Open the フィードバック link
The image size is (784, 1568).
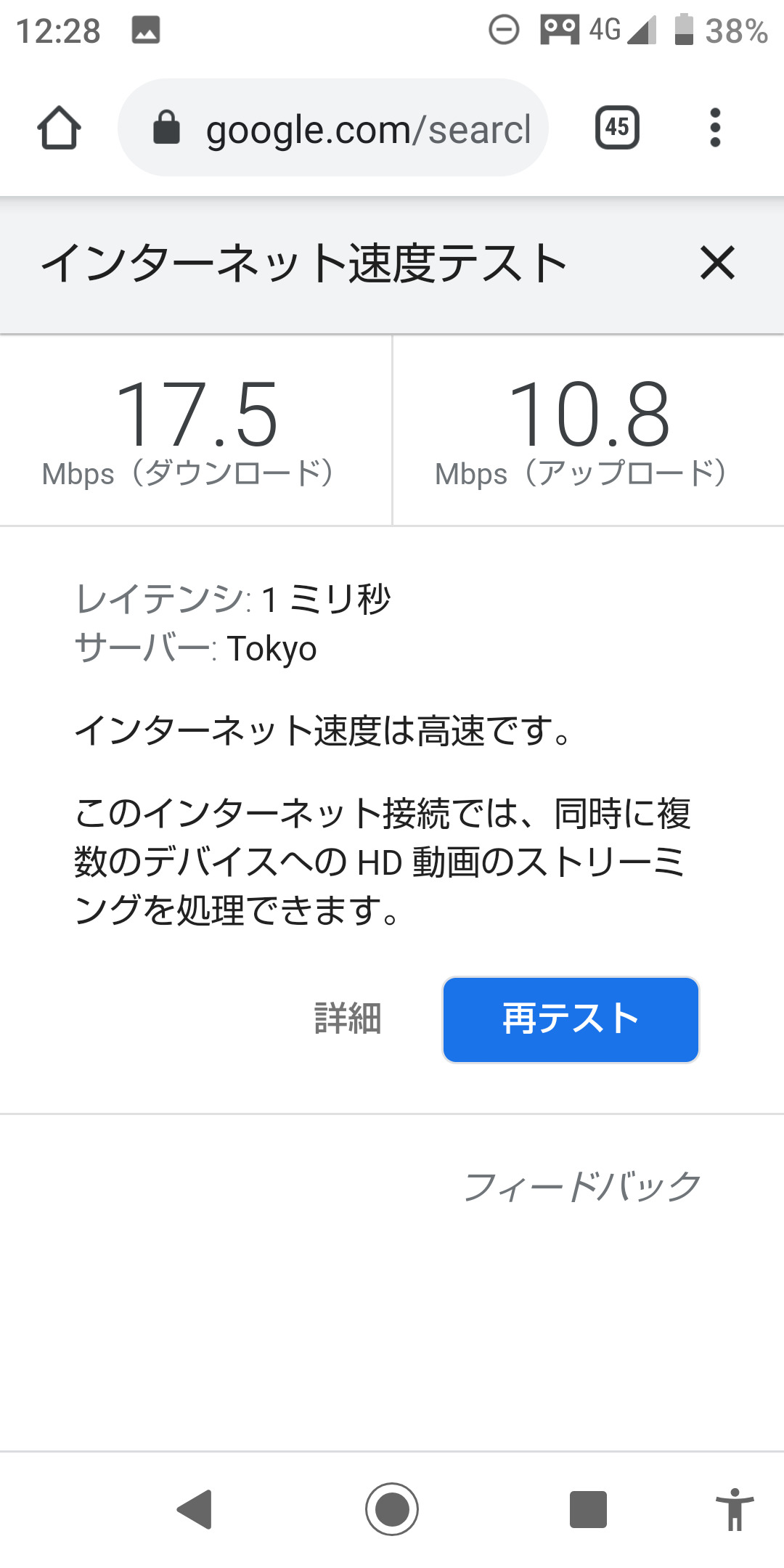point(582,1186)
